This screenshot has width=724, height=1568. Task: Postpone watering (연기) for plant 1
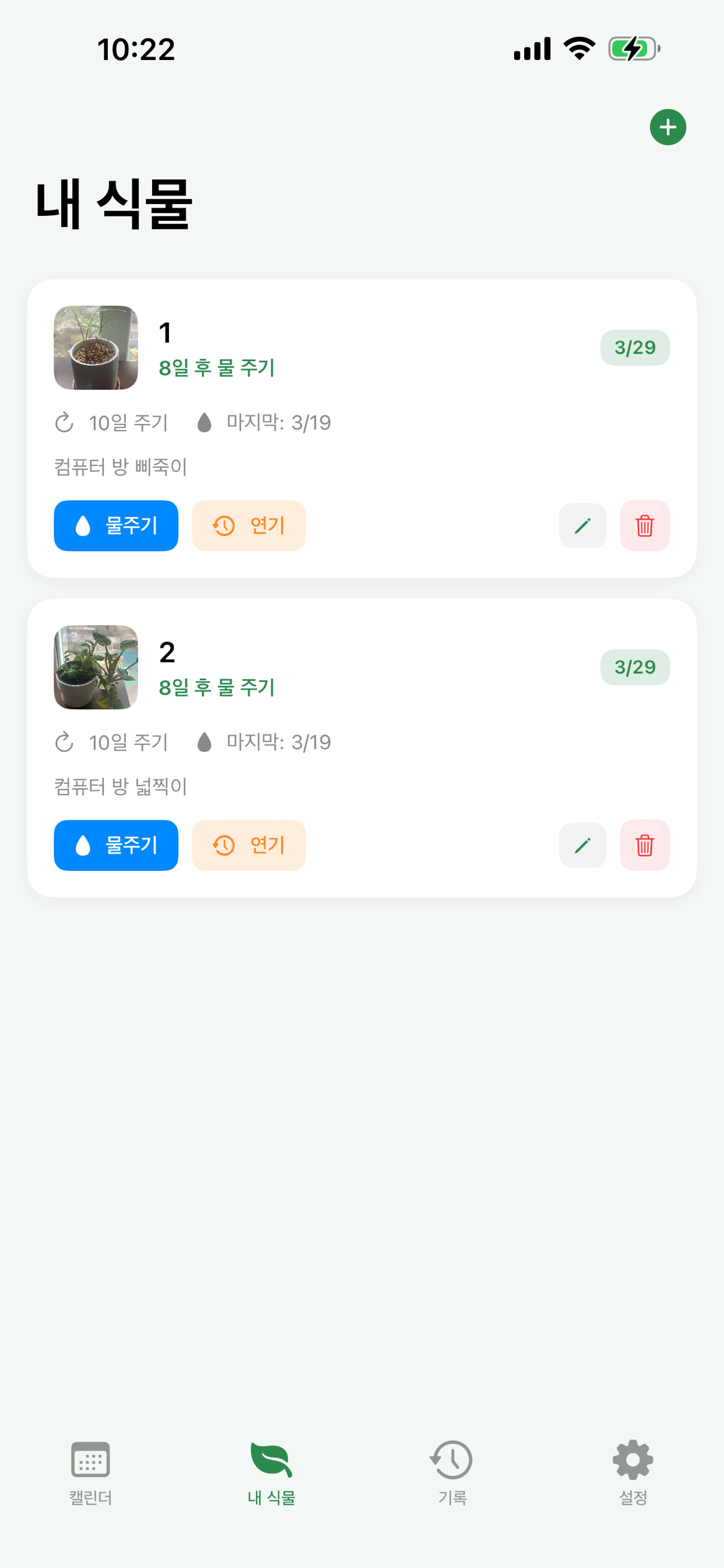click(x=248, y=526)
